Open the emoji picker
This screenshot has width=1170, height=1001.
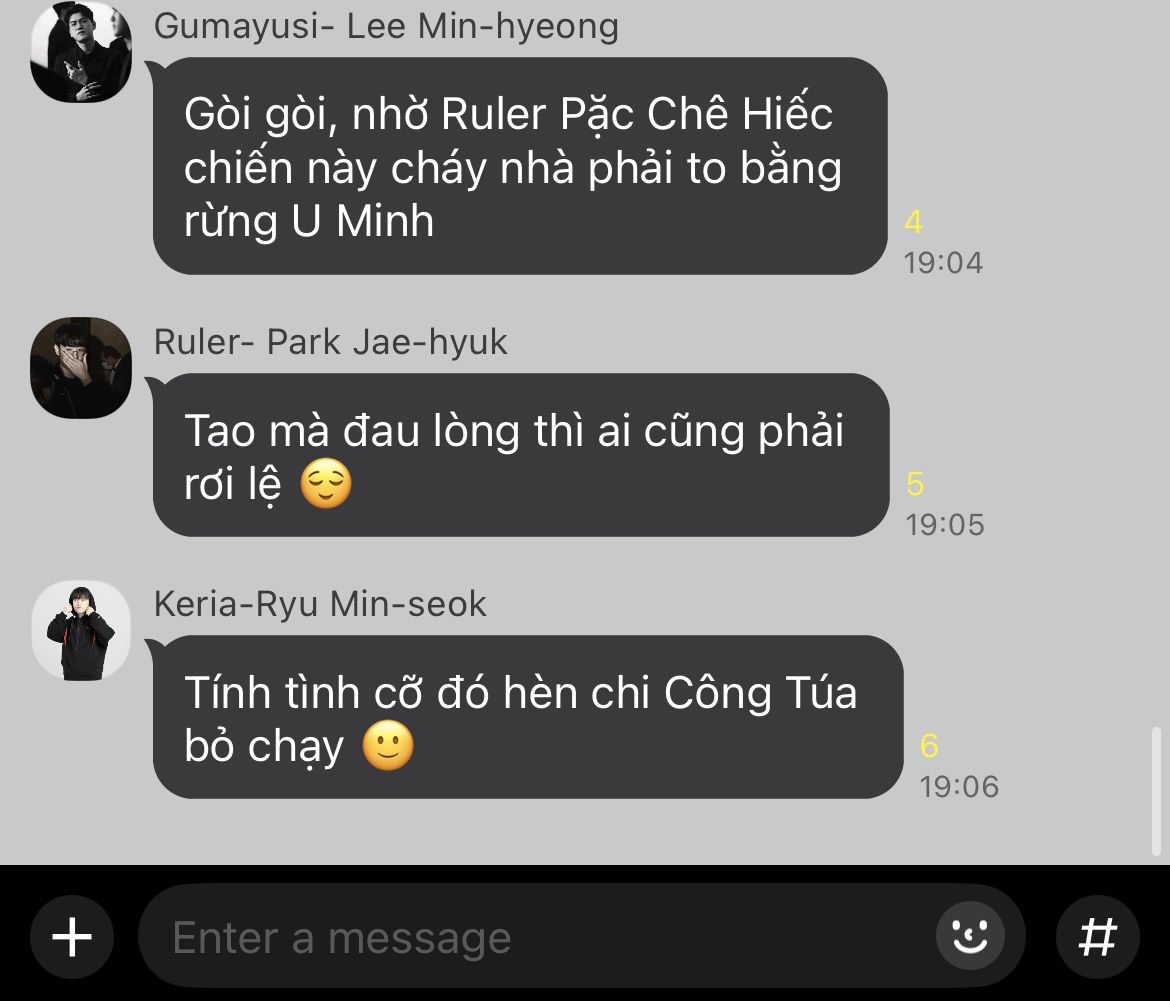(x=969, y=936)
